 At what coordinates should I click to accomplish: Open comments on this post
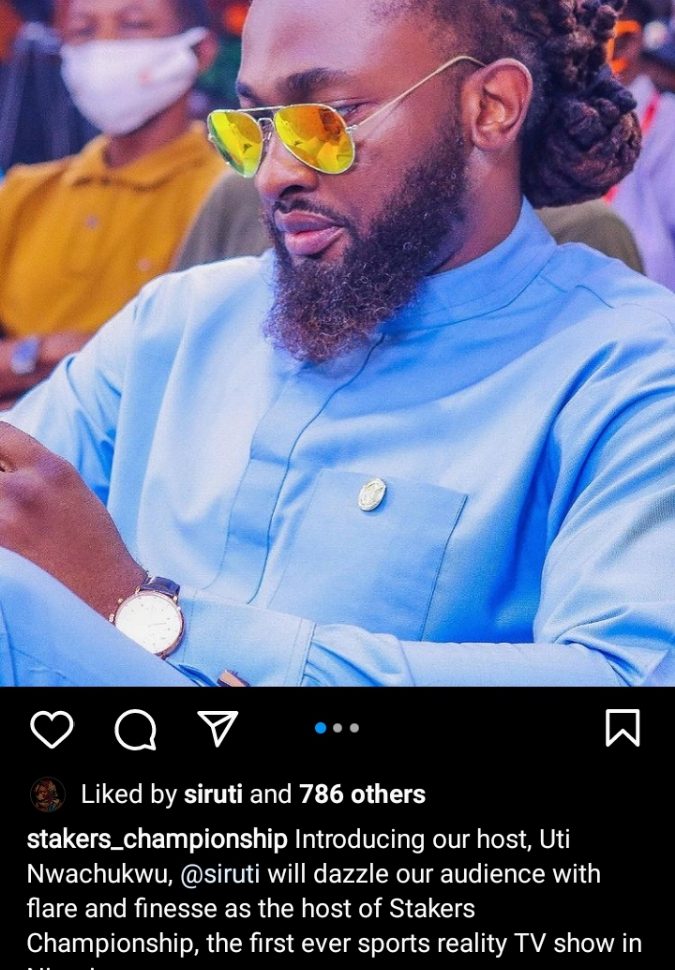pyautogui.click(x=135, y=730)
